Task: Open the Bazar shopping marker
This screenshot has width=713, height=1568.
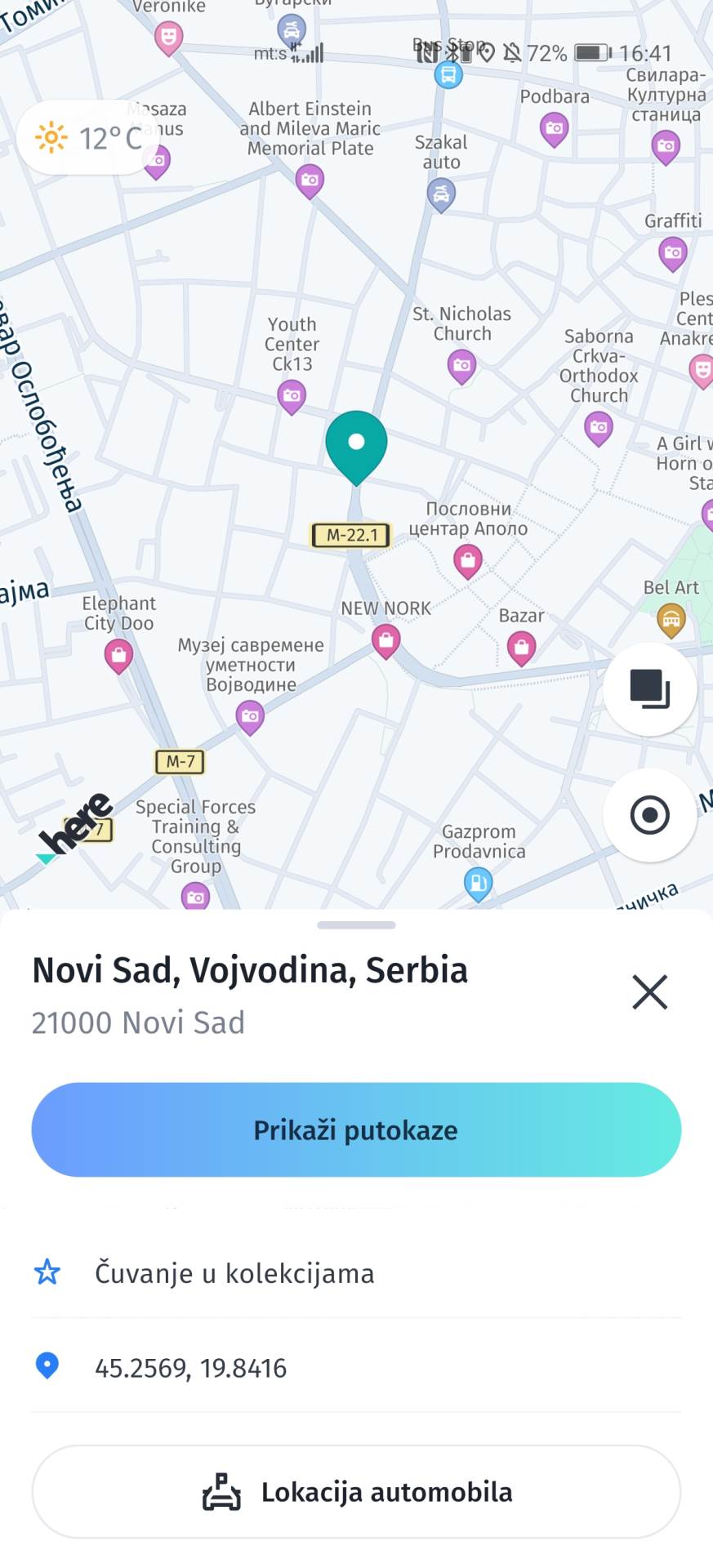Action: pos(521,648)
